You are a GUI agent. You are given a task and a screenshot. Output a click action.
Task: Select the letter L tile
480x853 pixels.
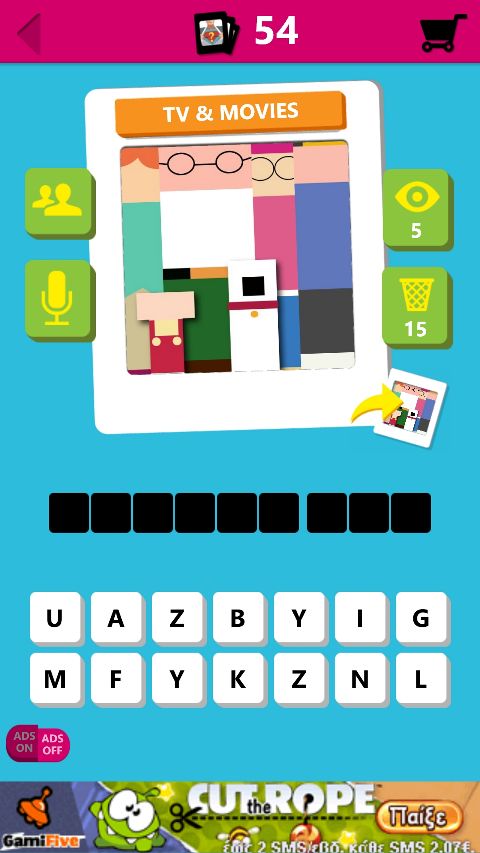(422, 679)
